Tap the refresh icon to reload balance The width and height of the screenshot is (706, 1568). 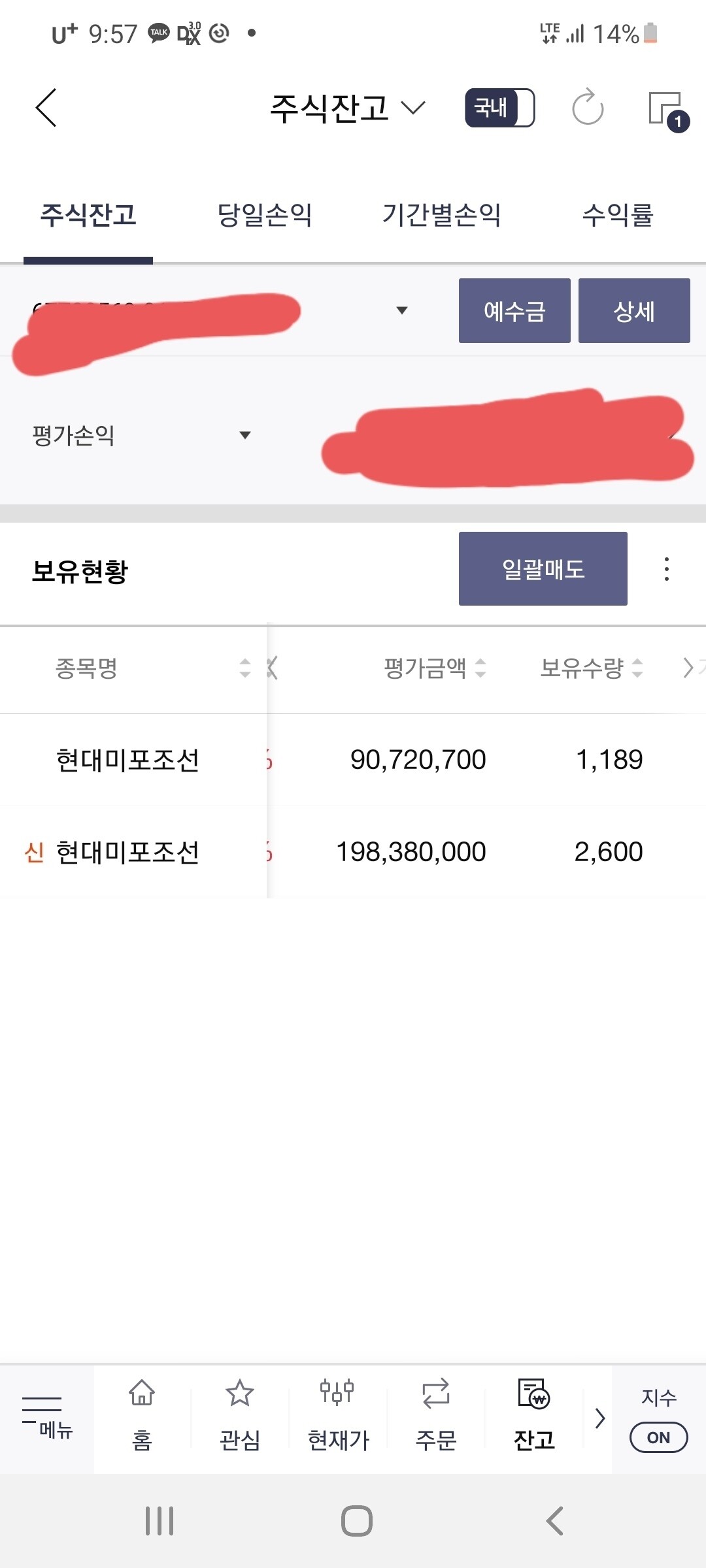point(586,108)
